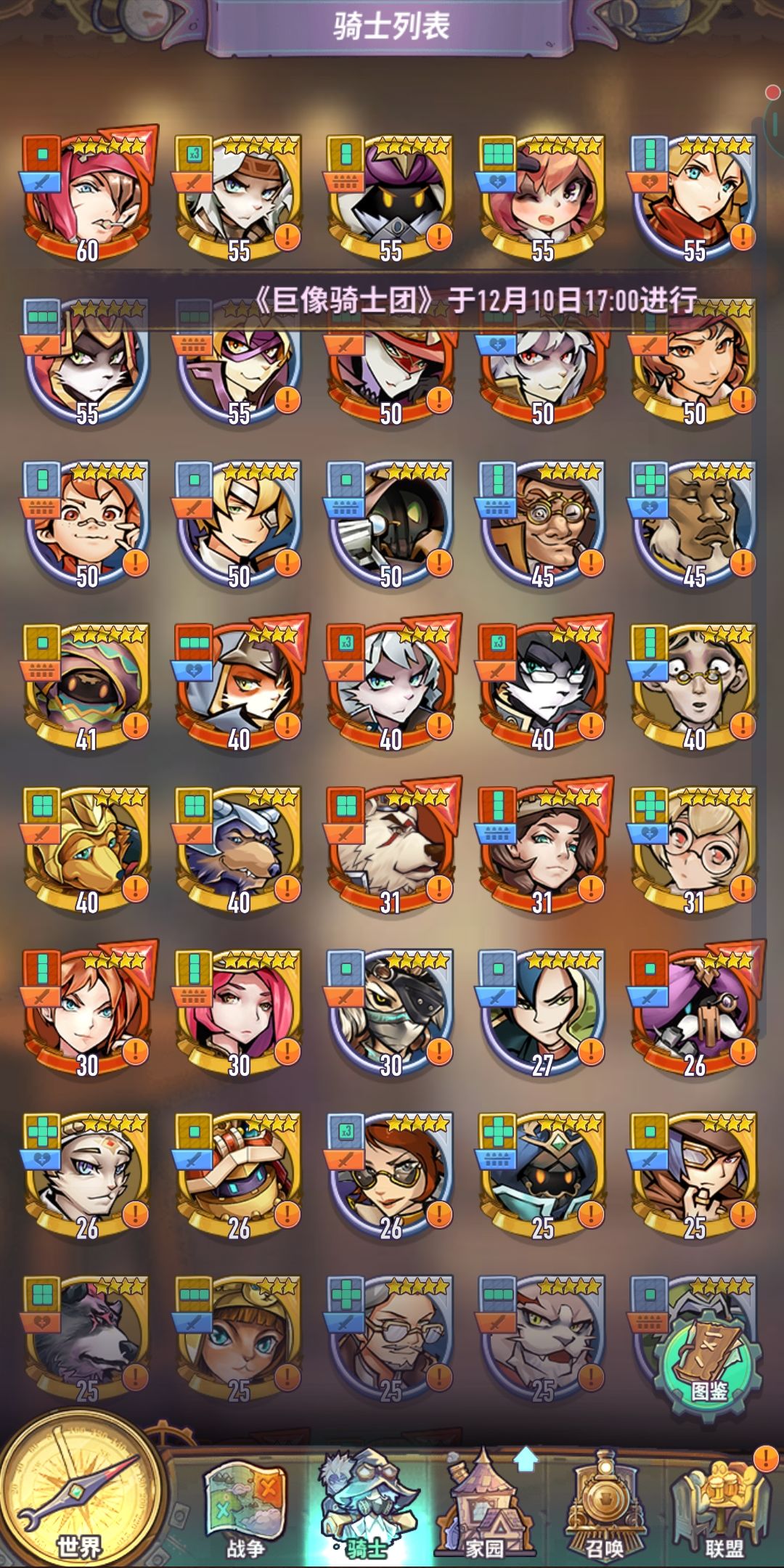Select the winking pink-haired girl knight, level 55

click(543, 197)
